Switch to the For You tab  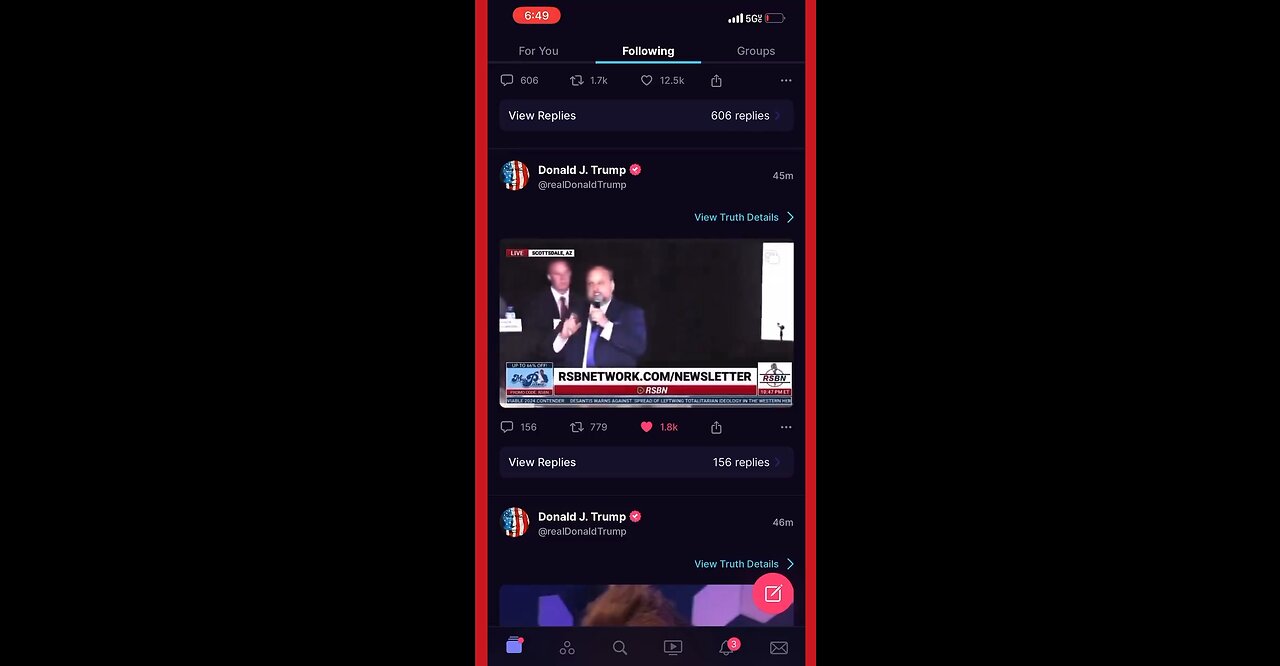538,51
